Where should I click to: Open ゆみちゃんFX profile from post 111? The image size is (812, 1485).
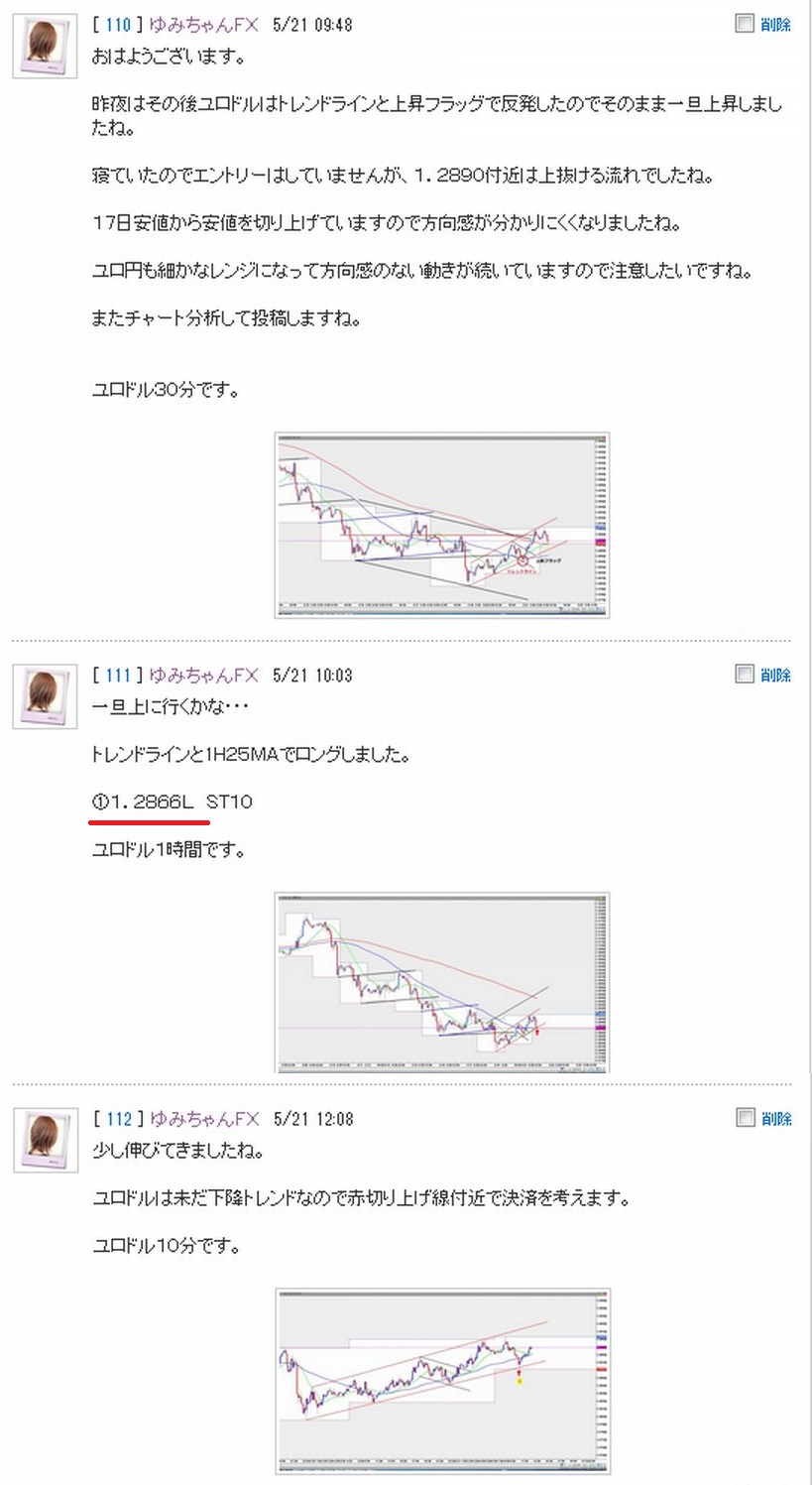click(x=203, y=676)
